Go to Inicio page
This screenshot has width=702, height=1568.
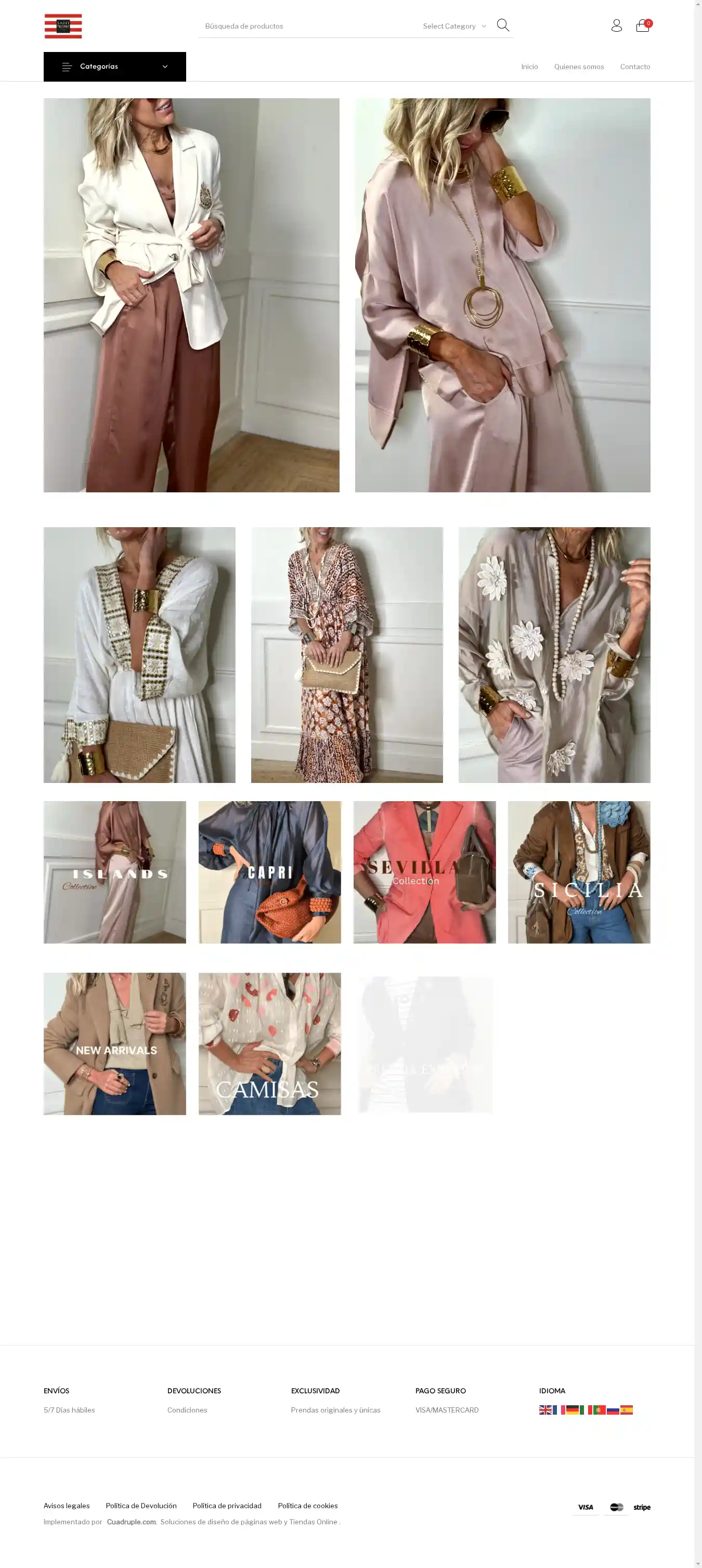pos(529,67)
